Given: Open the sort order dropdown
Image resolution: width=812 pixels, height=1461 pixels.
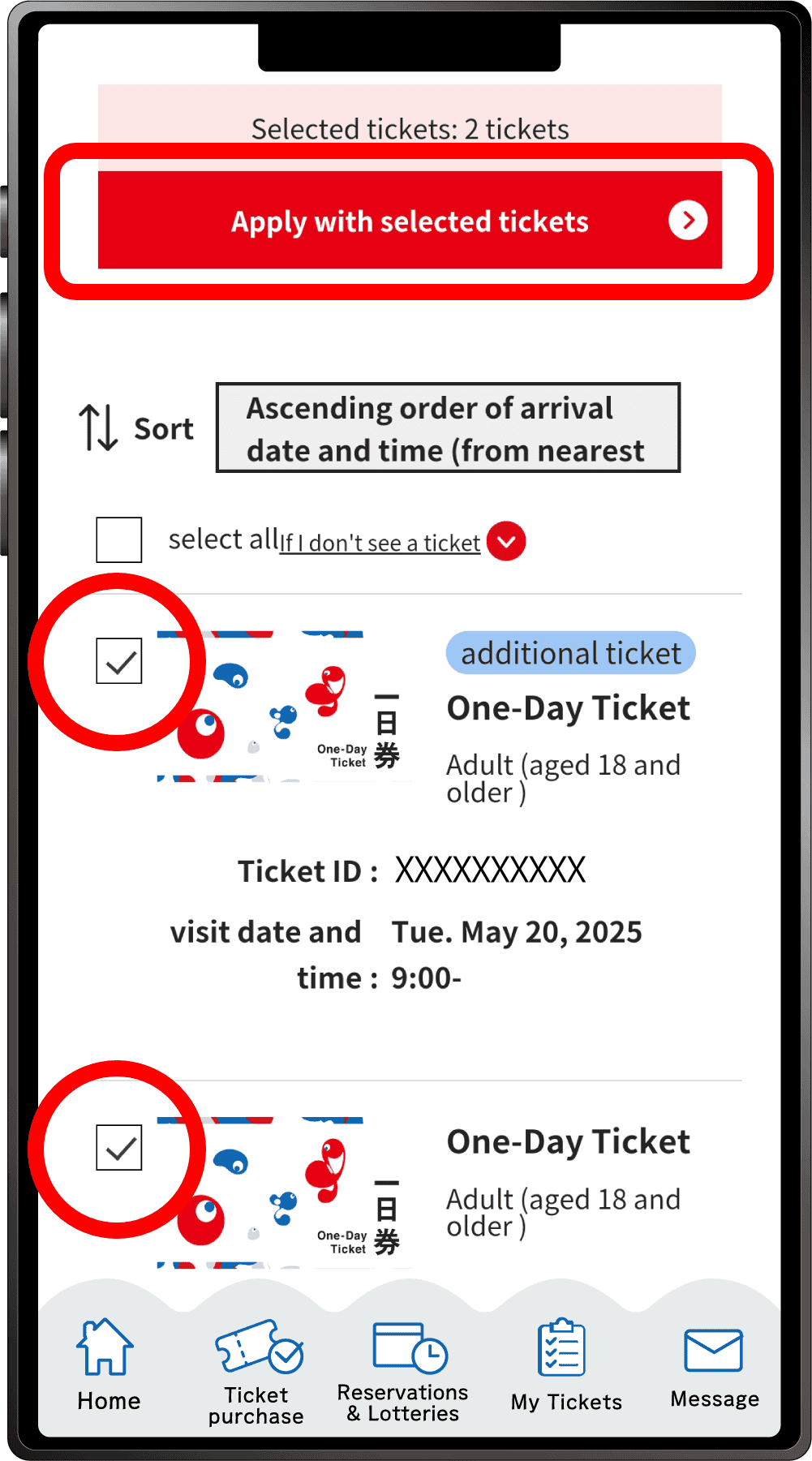Looking at the screenshot, I should 448,428.
